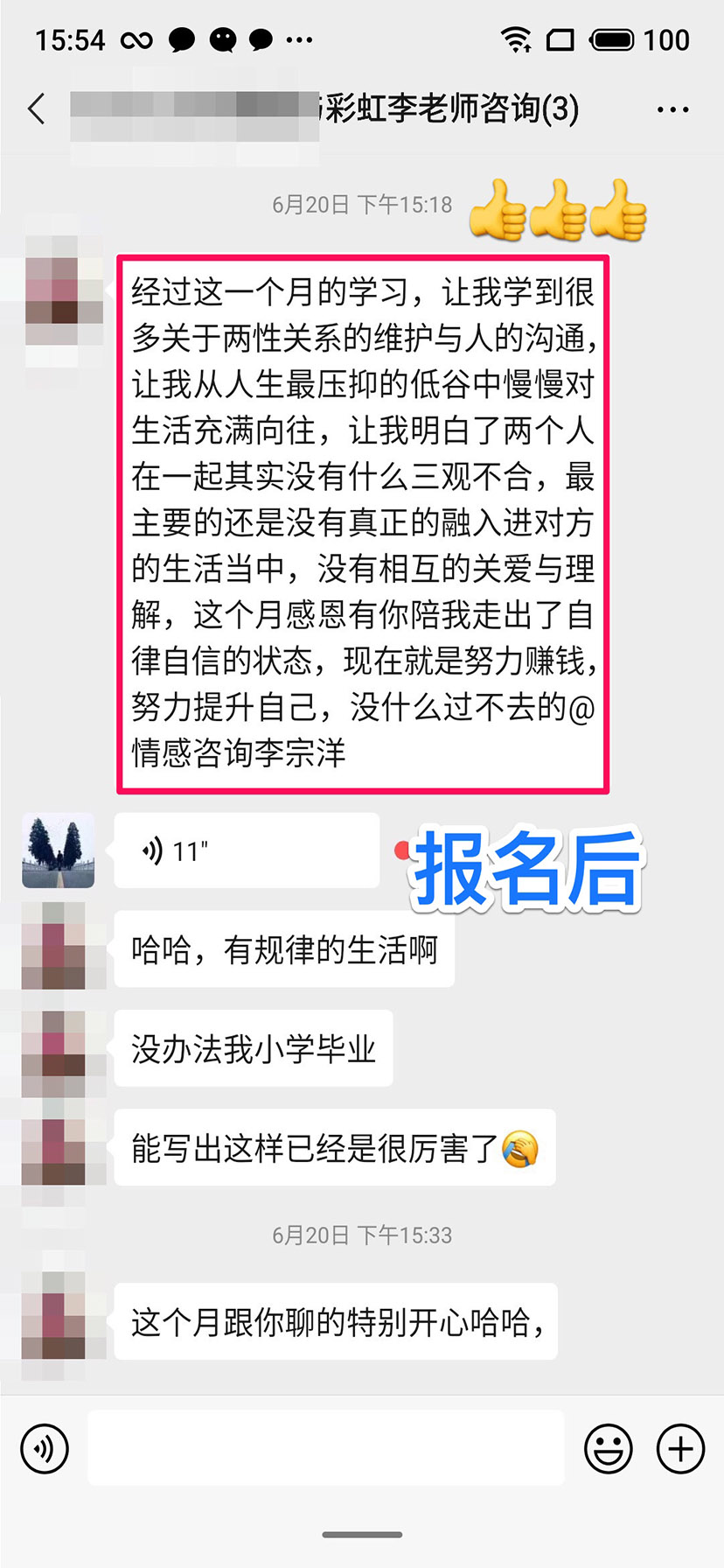This screenshot has width=724, height=1568.
Task: Open the chat's three-dot overflow menu
Action: (672, 109)
